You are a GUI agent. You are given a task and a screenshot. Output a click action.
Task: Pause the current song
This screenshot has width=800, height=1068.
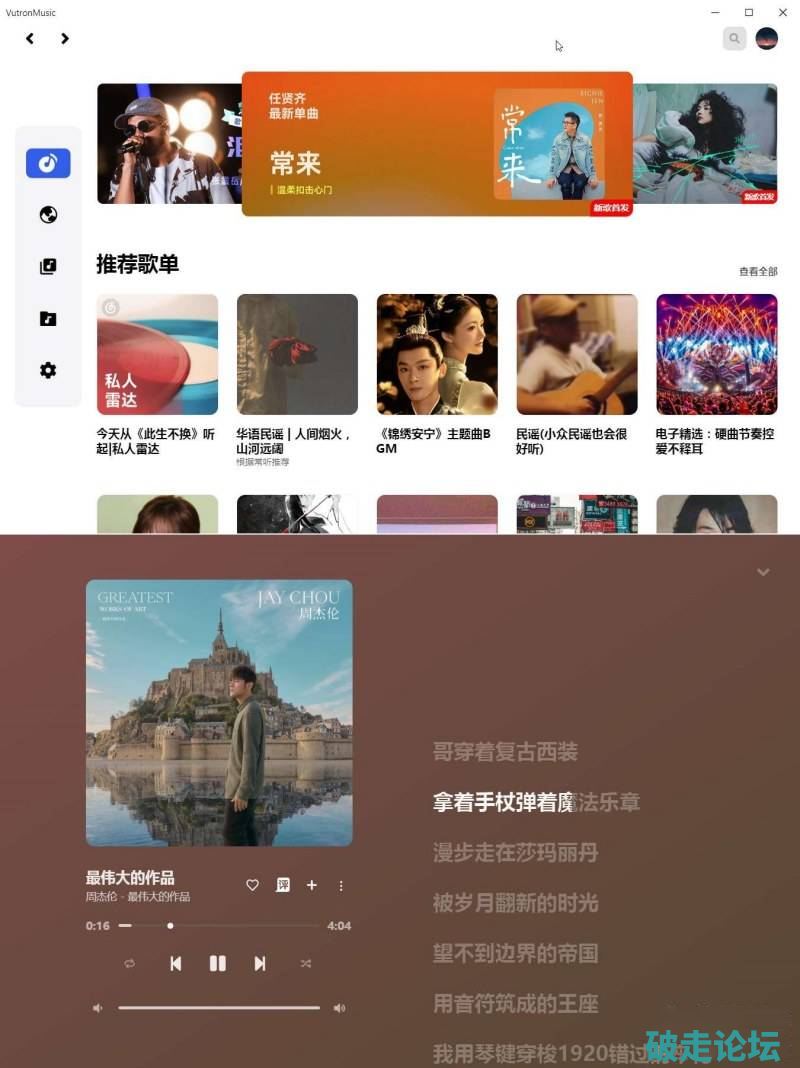(217, 963)
